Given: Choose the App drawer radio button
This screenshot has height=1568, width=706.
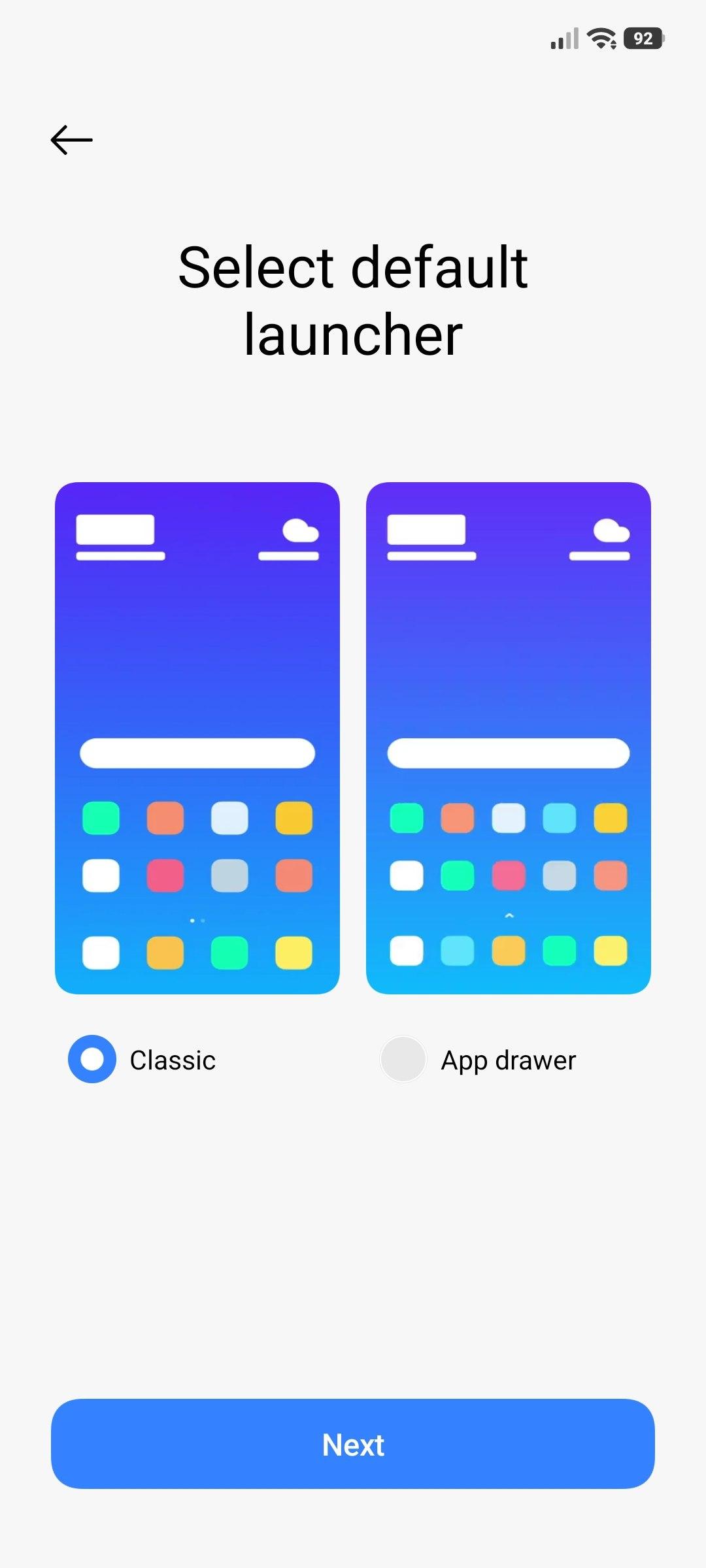Looking at the screenshot, I should 403,1059.
